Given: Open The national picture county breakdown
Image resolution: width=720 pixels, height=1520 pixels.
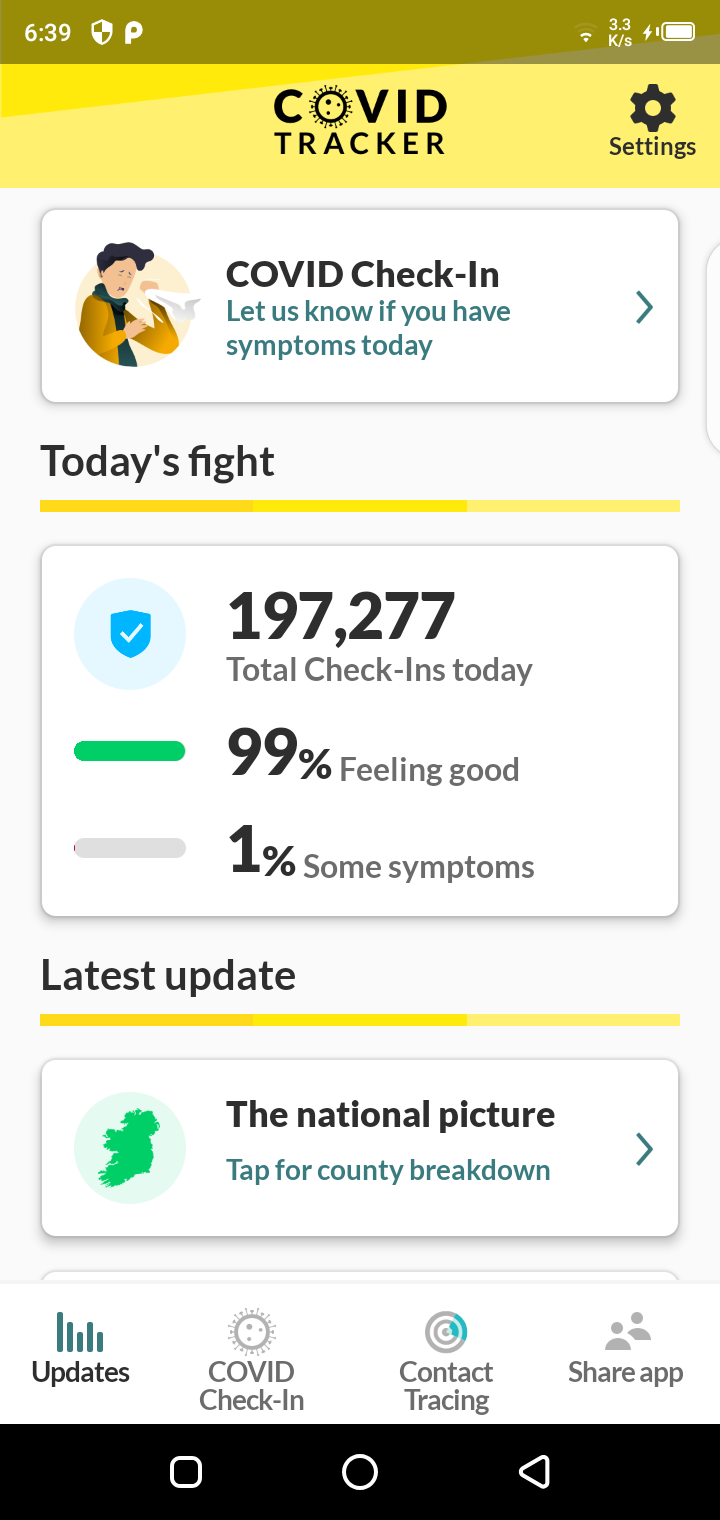Looking at the screenshot, I should pyautogui.click(x=360, y=1147).
